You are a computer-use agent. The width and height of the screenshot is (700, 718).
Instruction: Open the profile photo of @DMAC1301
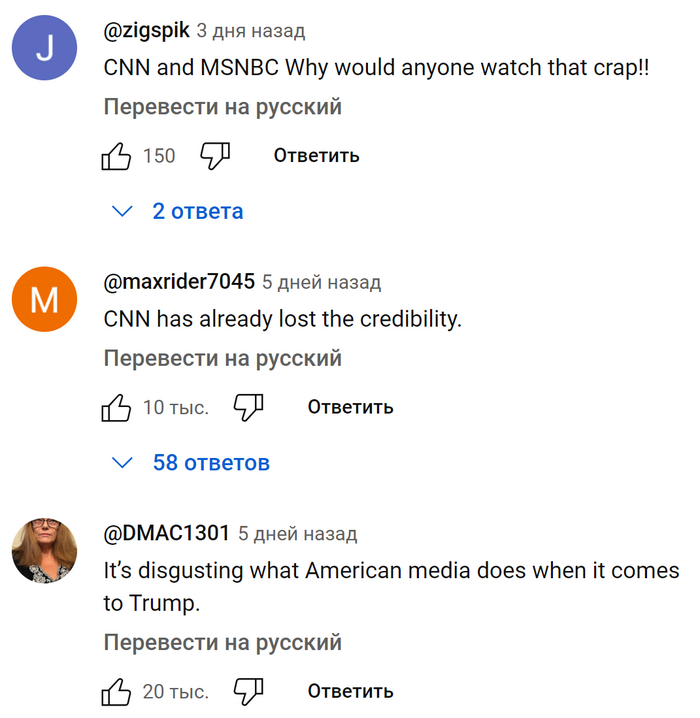44,551
